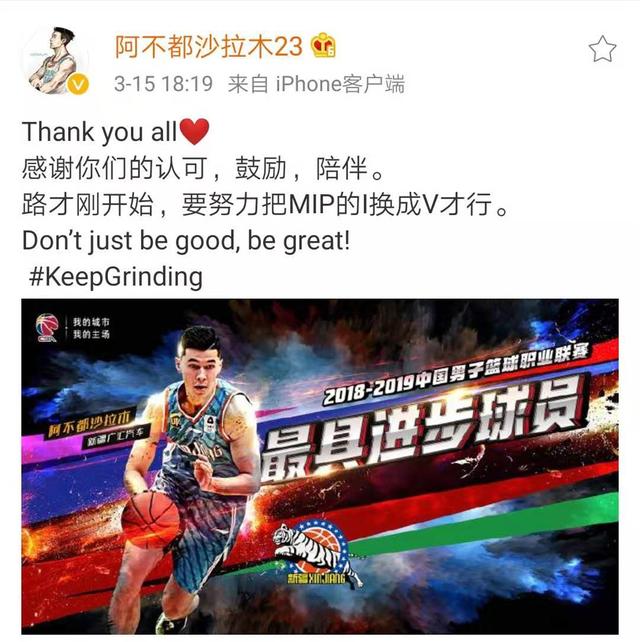640x642 pixels.
Task: Open the 最具进步球员 poster image
Action: tap(320, 465)
